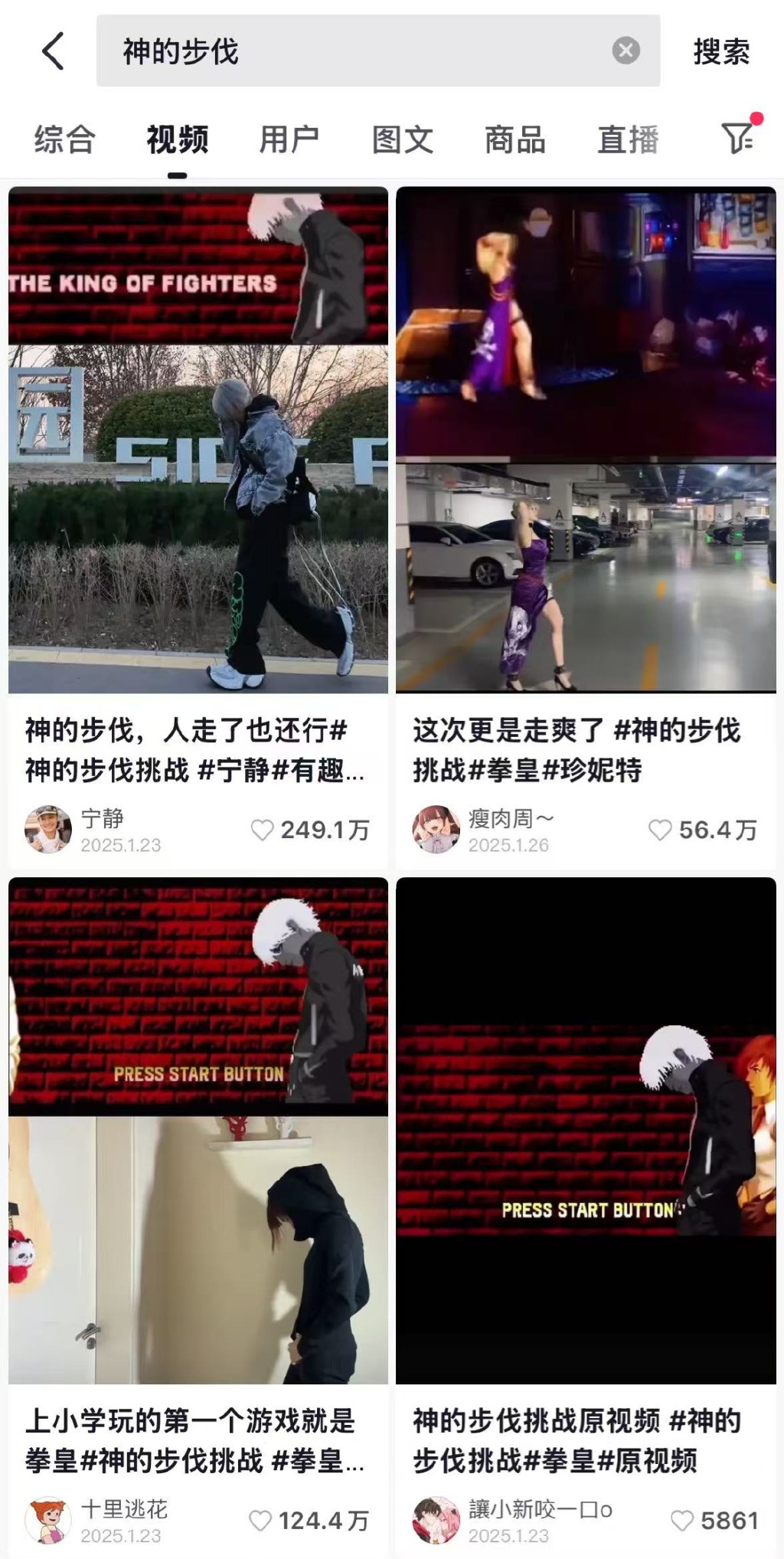784x1559 pixels.
Task: Switch to the 综合 tab
Action: 64,140
